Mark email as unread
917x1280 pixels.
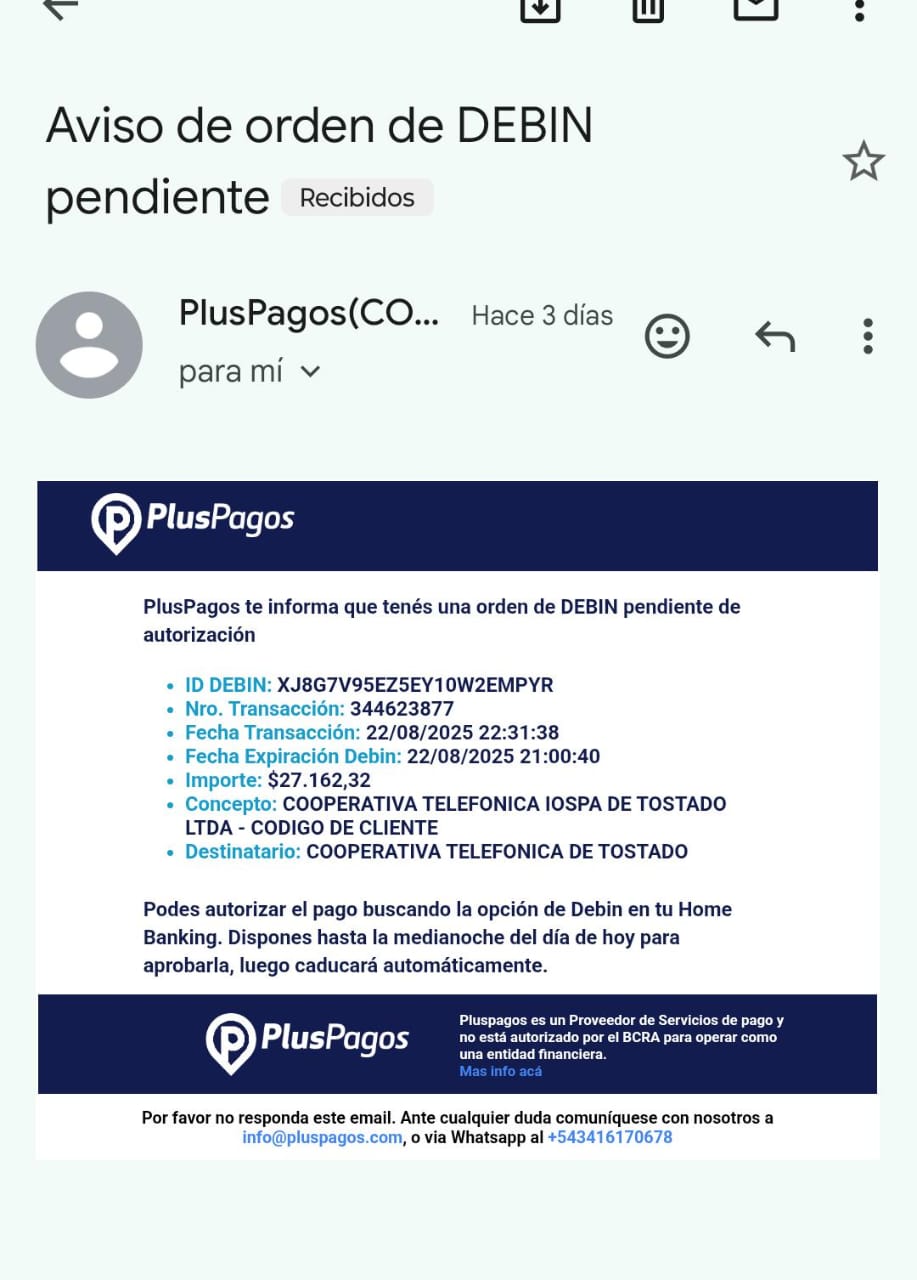click(756, 8)
